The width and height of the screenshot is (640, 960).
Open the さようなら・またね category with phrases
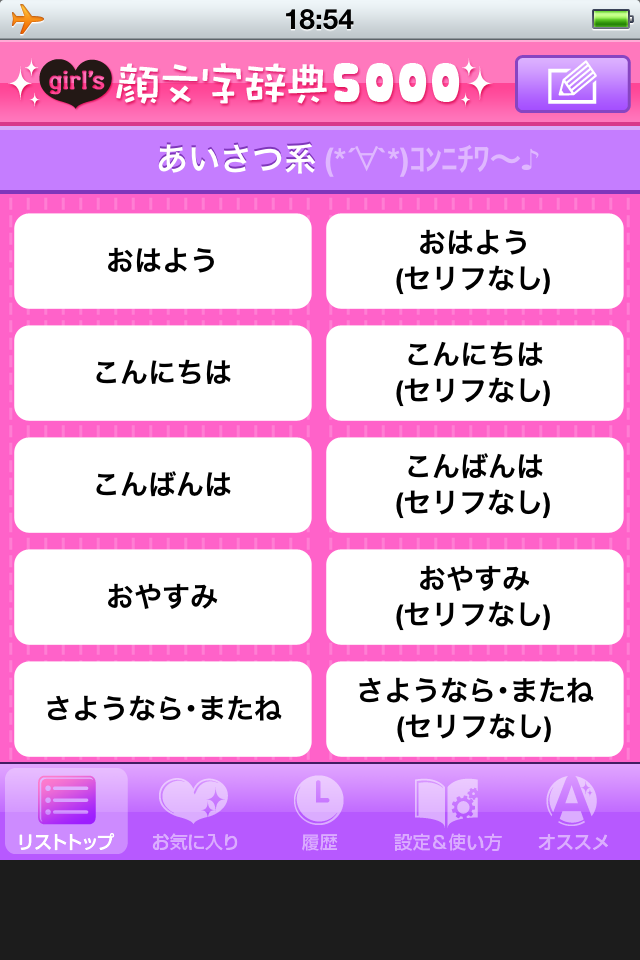click(x=162, y=709)
